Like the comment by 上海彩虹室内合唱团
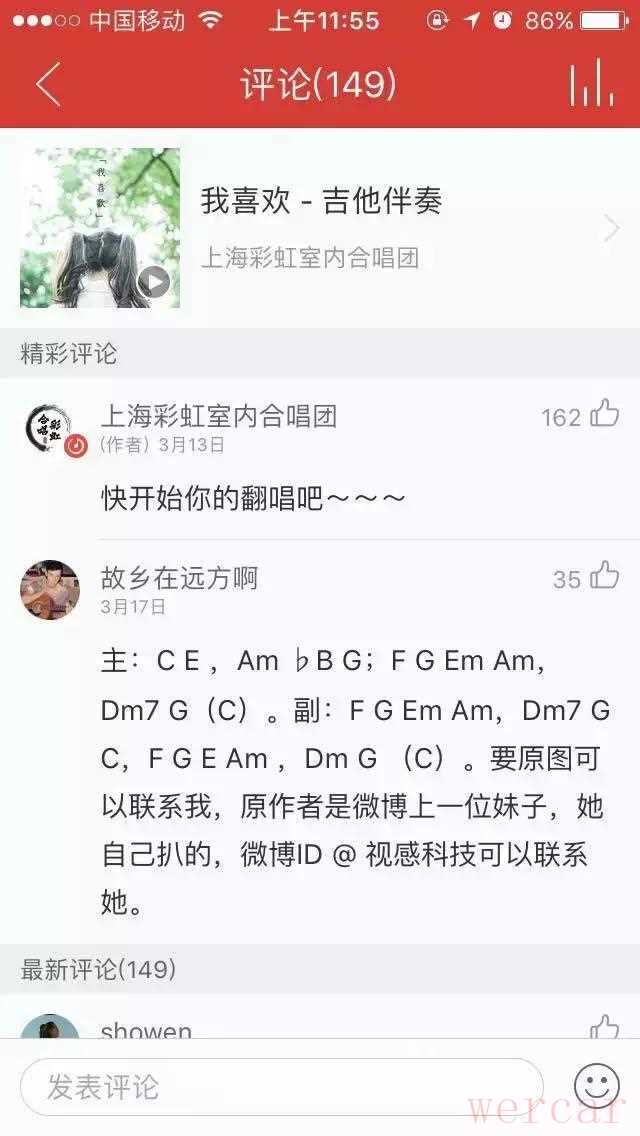 pos(604,415)
